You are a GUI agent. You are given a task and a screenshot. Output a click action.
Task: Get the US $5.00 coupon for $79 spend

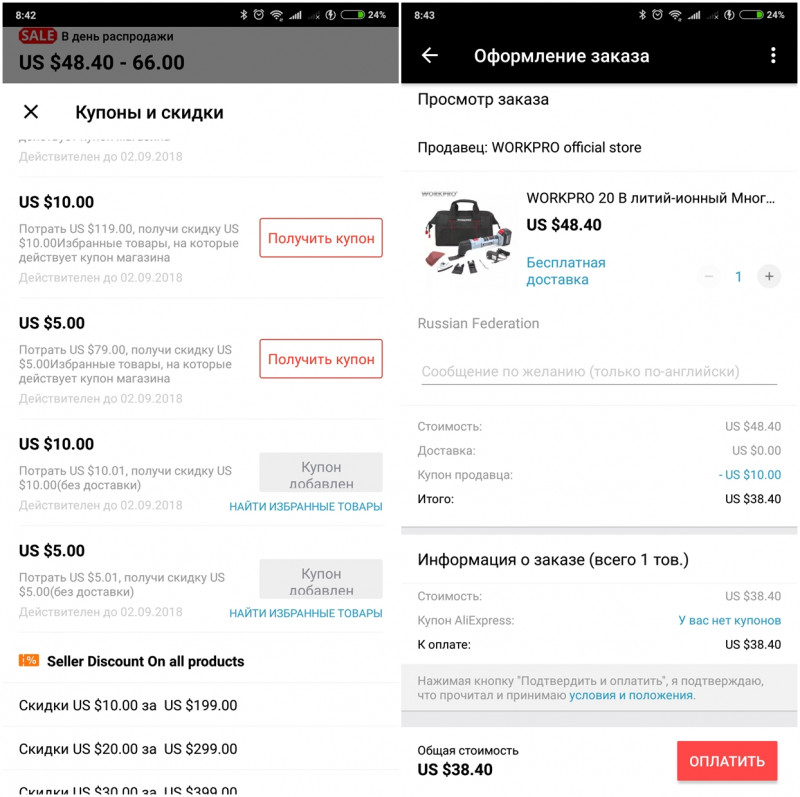pos(321,359)
